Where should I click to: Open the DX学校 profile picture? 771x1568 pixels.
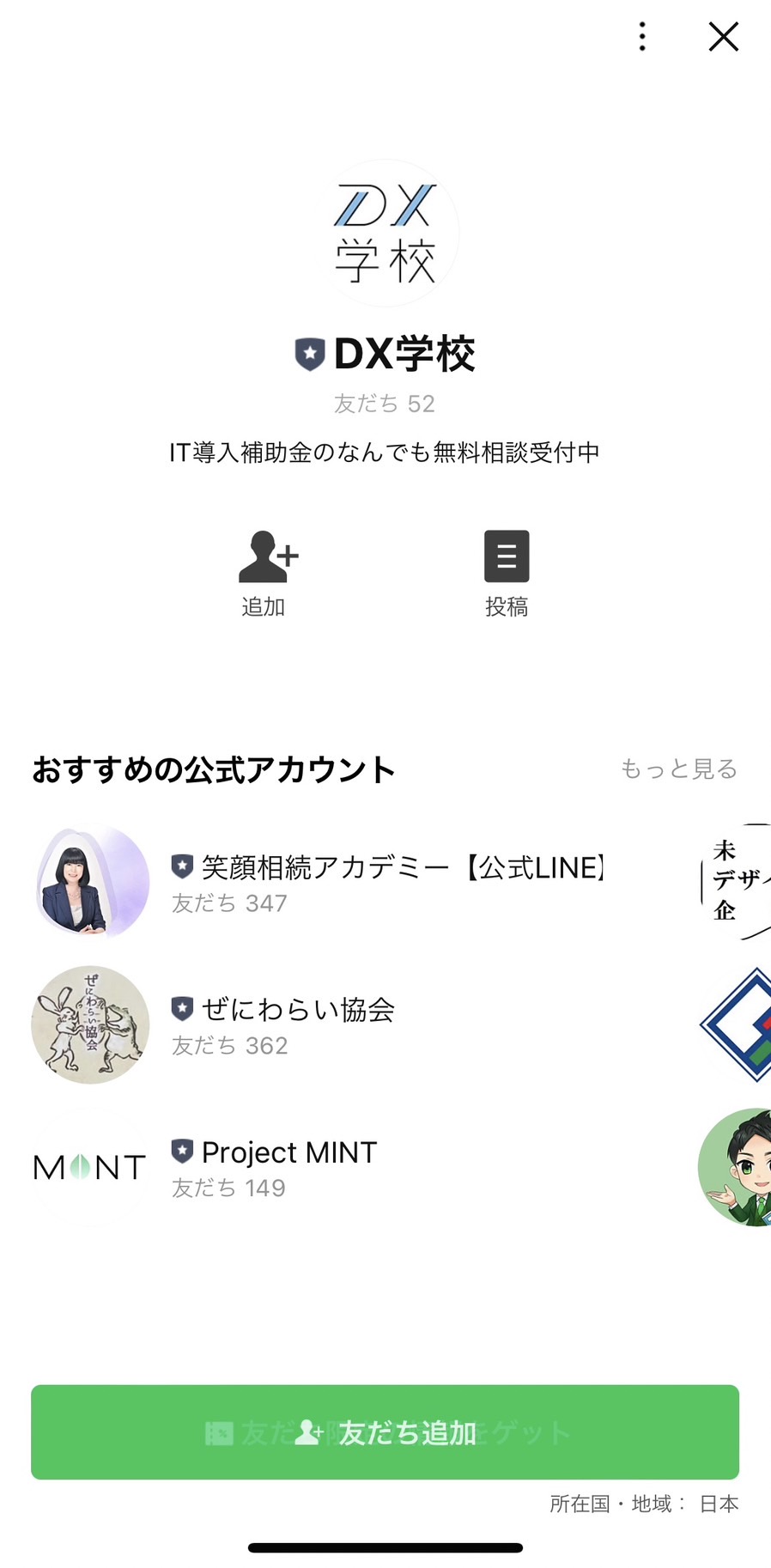tap(385, 232)
